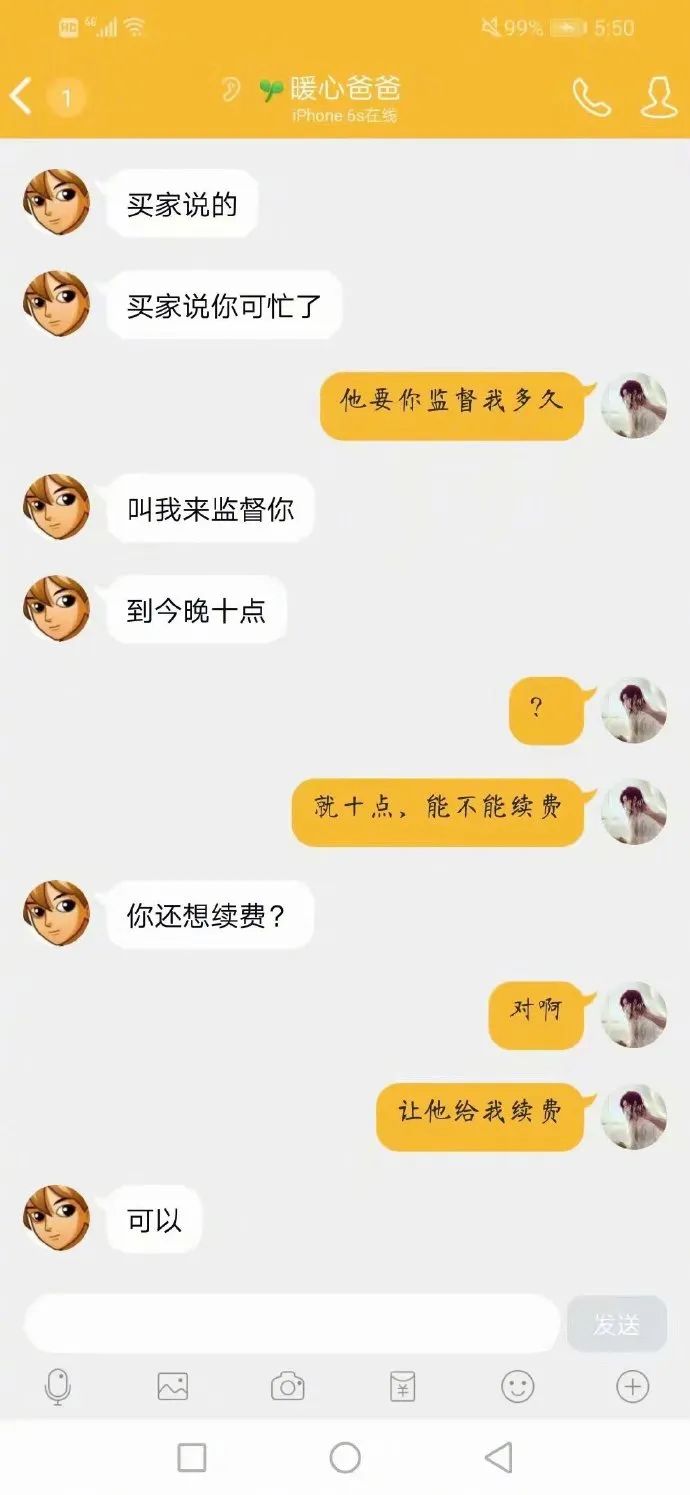The width and height of the screenshot is (690, 1495).
Task: Open more options with the plus icon
Action: coord(632,1386)
